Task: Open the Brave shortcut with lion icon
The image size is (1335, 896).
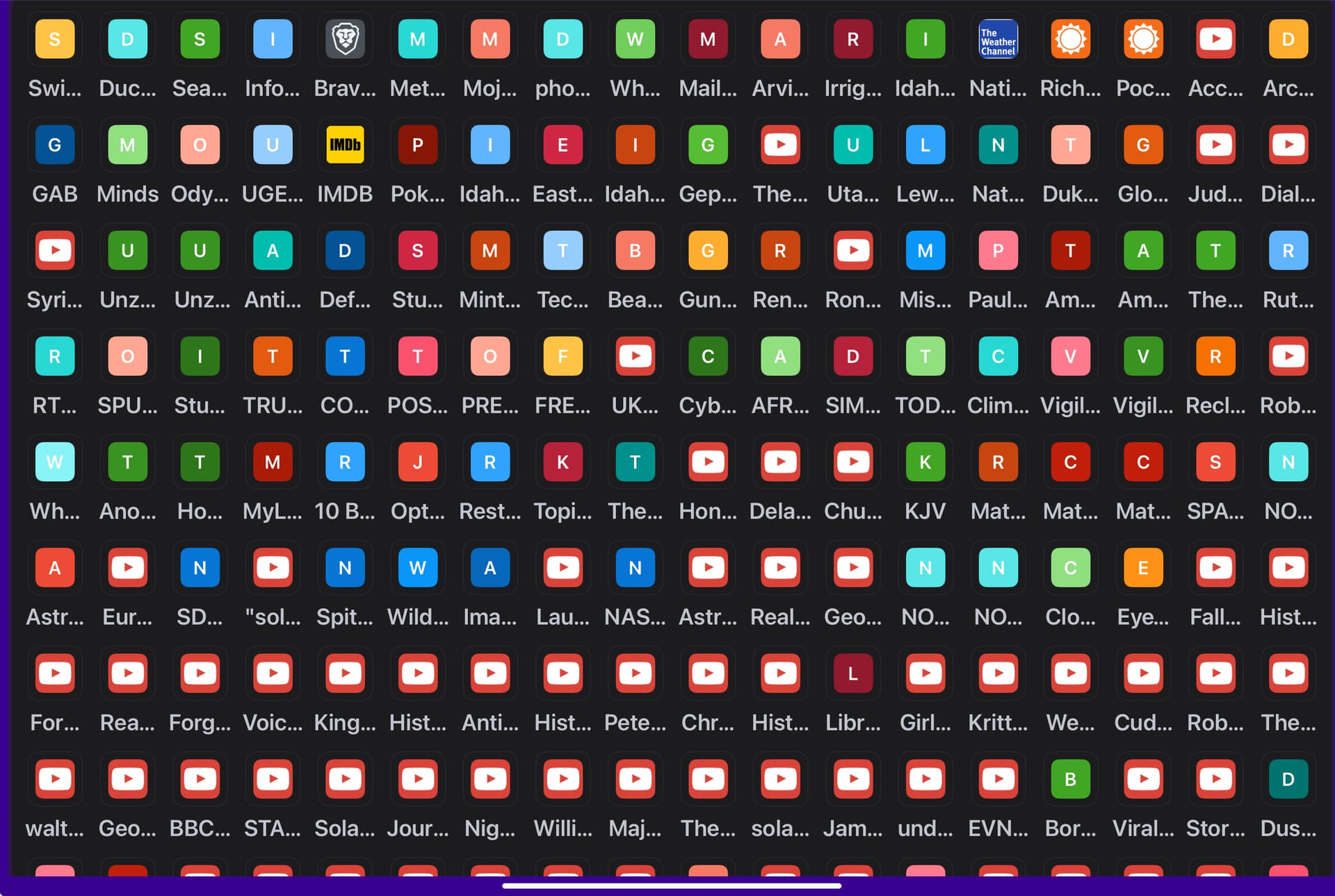Action: click(345, 40)
